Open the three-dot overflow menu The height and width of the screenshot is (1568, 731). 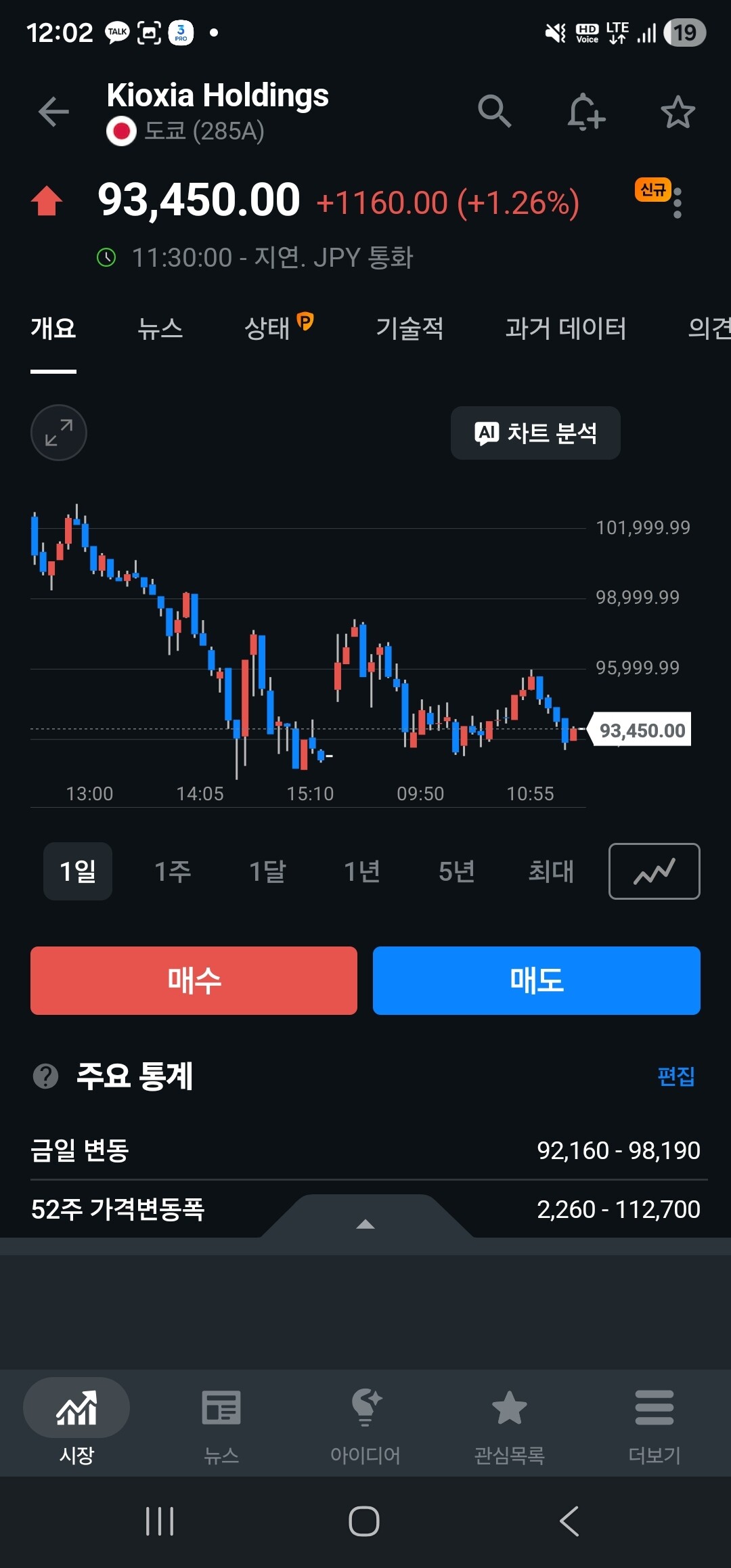[678, 203]
